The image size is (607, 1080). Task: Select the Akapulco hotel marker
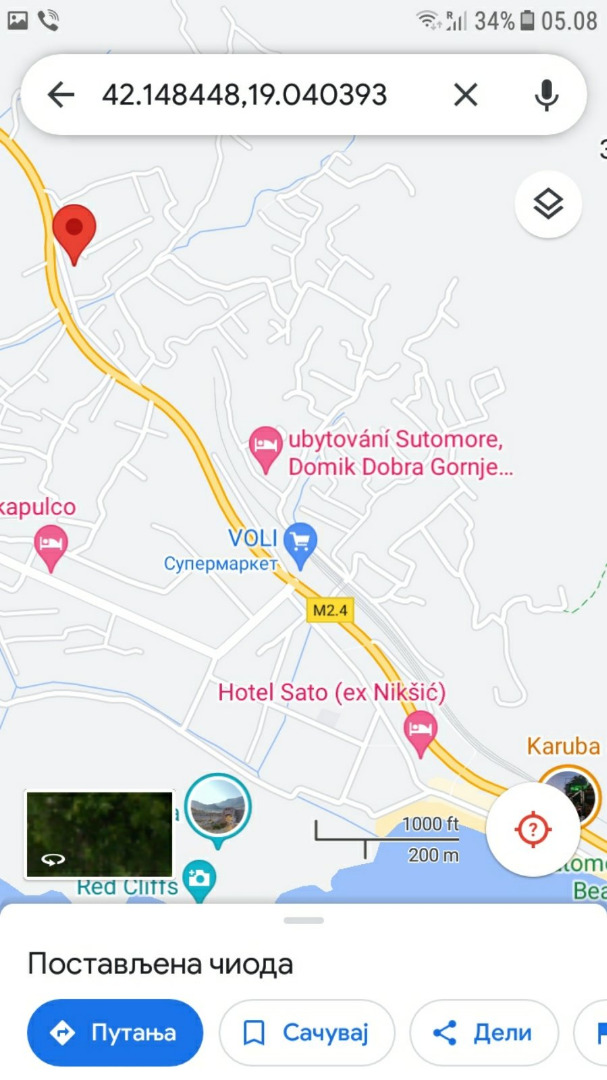(50, 545)
